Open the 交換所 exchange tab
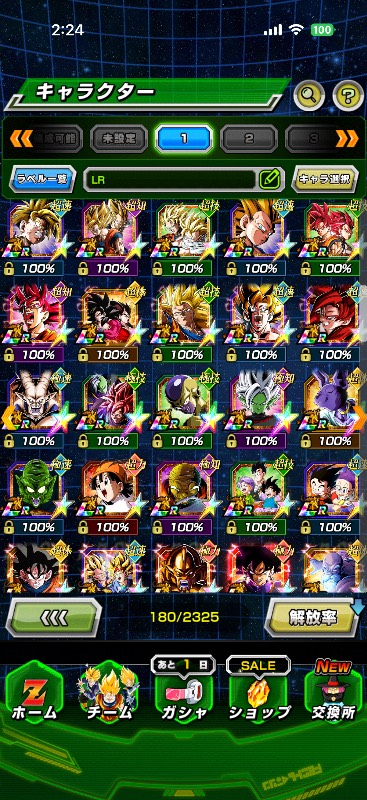Screen dimensions: 367x800 click(334, 691)
